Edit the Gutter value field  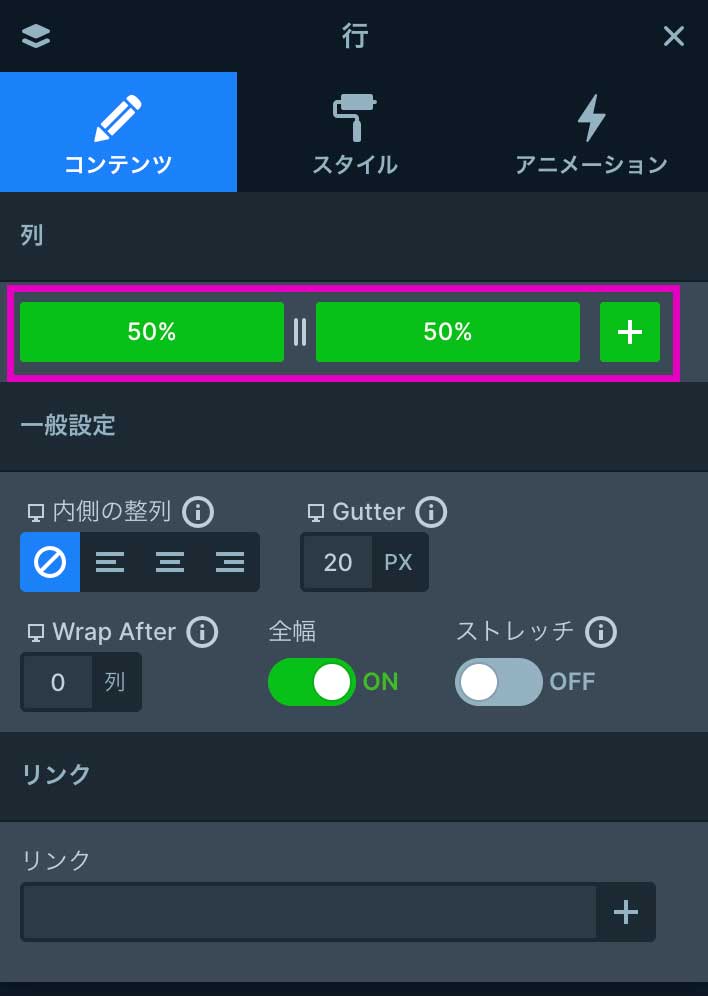click(338, 562)
